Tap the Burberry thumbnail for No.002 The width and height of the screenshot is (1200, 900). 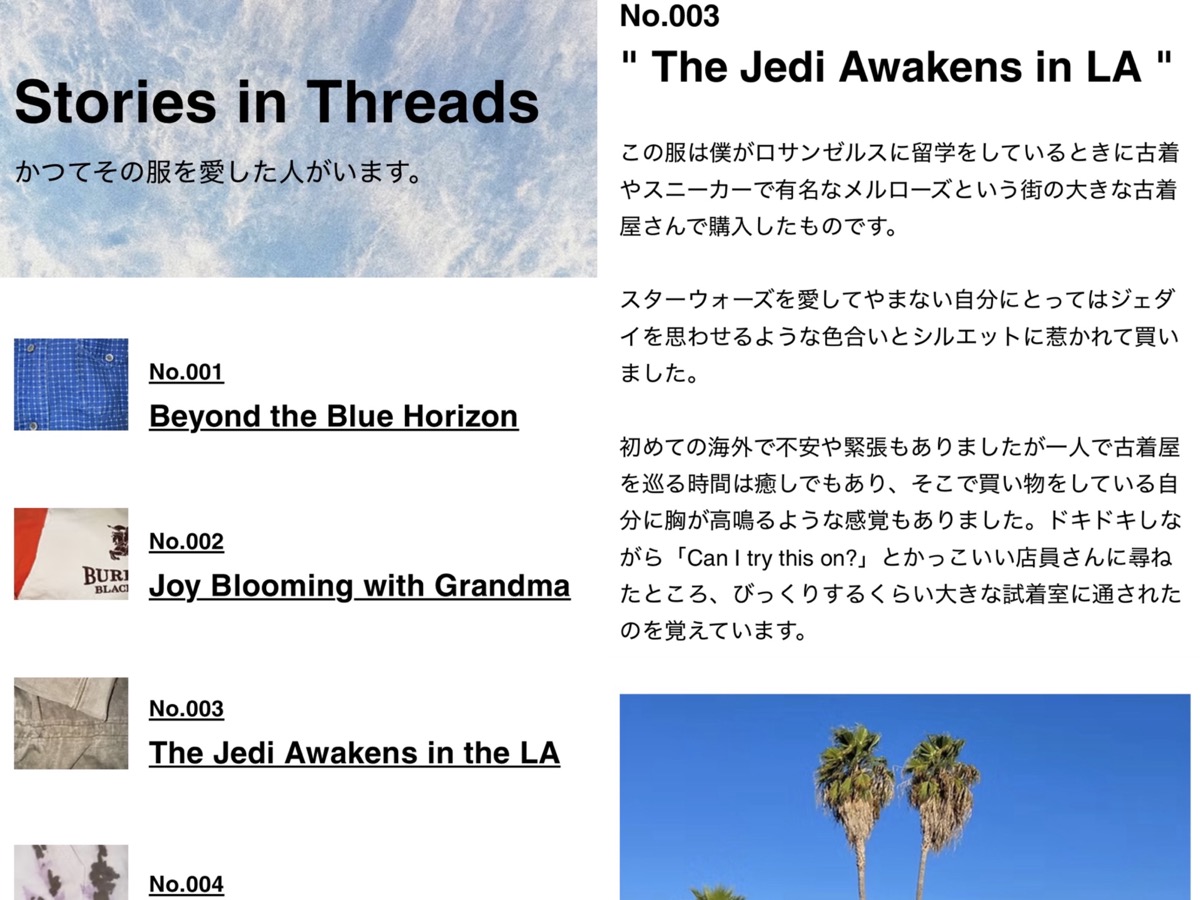click(x=71, y=553)
